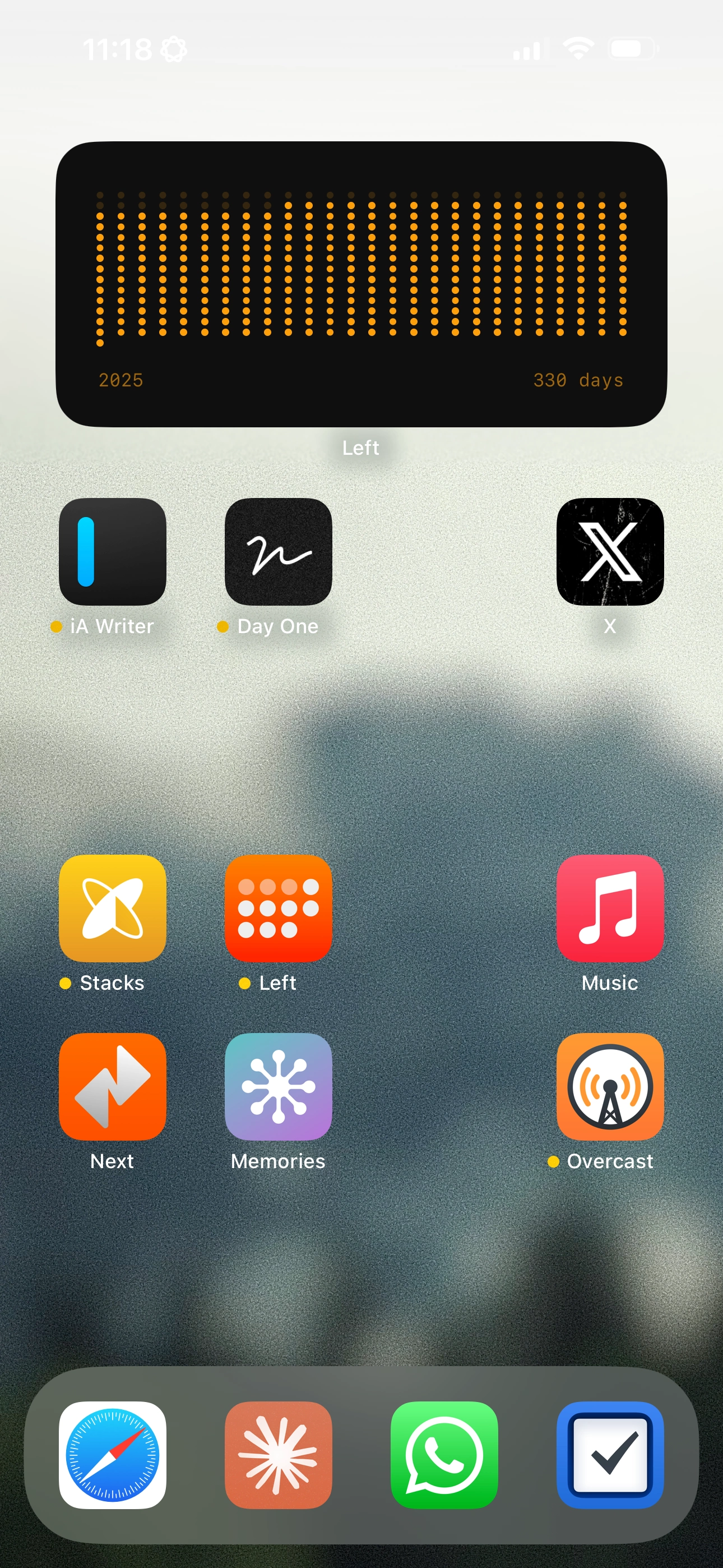
Task: Open Safari from the dock
Action: 113,1455
